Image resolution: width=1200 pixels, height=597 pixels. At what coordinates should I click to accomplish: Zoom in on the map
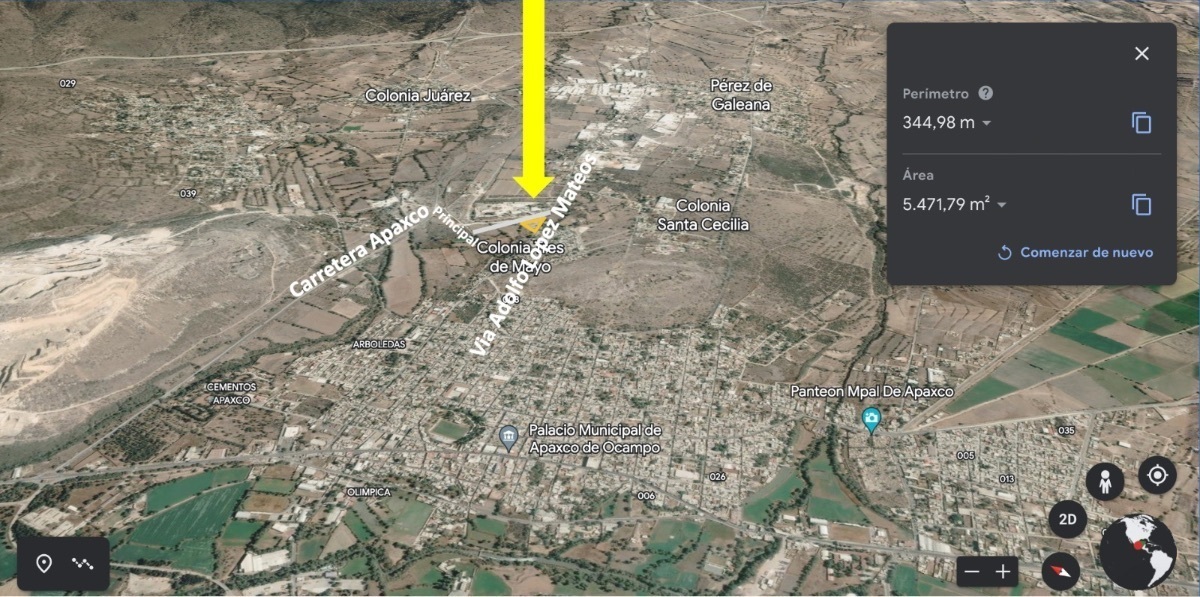pos(1003,572)
